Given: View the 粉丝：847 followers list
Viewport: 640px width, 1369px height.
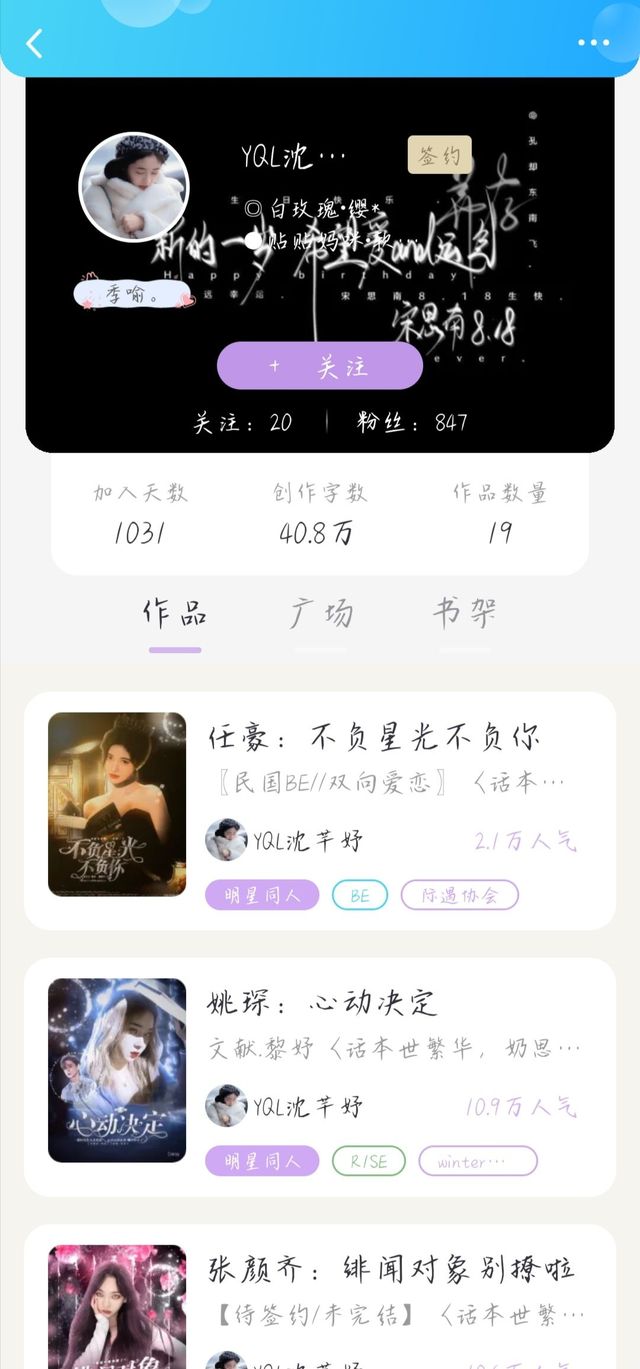Looking at the screenshot, I should coord(412,422).
